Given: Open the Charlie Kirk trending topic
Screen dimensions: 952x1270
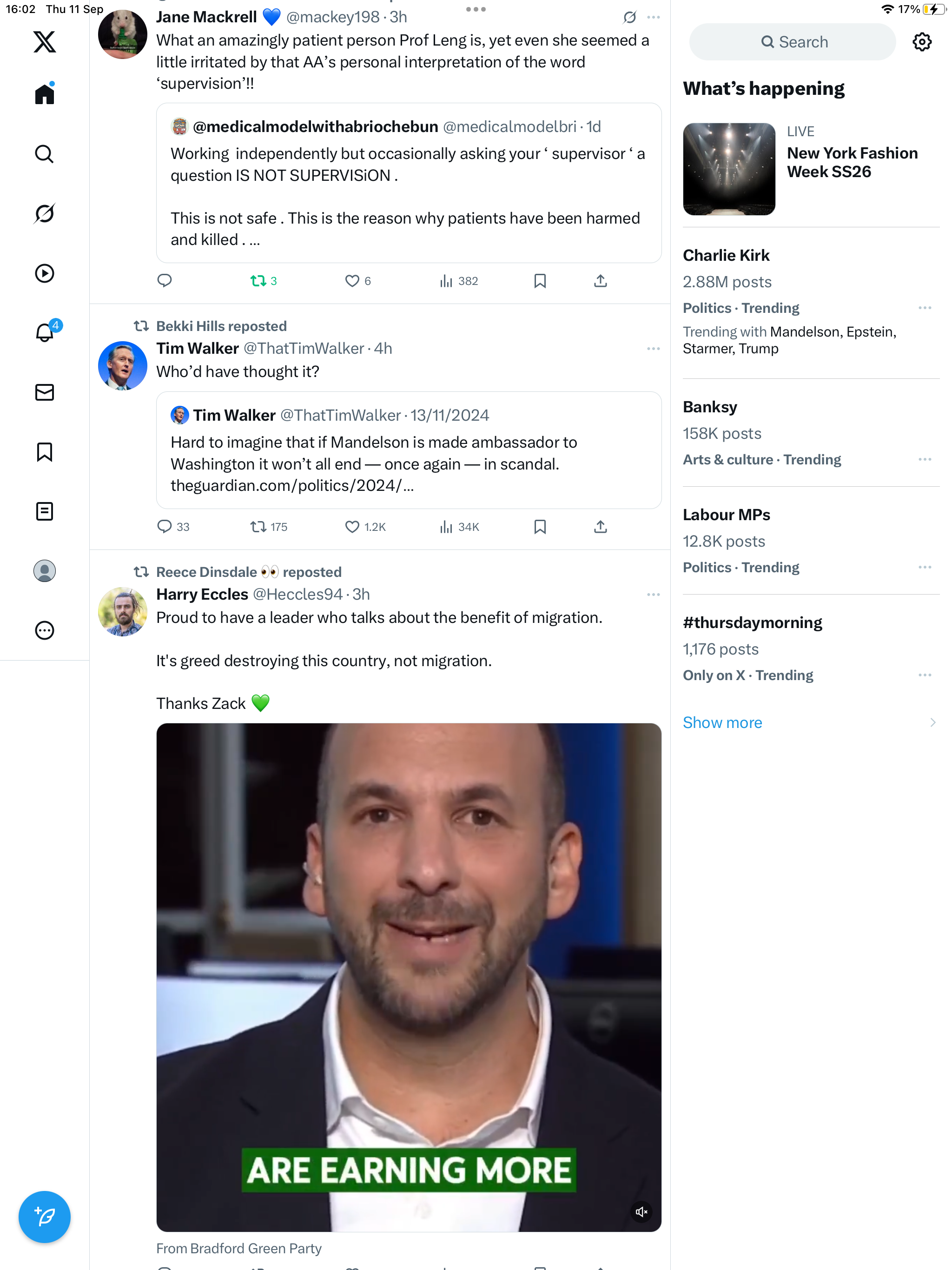Looking at the screenshot, I should (x=727, y=256).
